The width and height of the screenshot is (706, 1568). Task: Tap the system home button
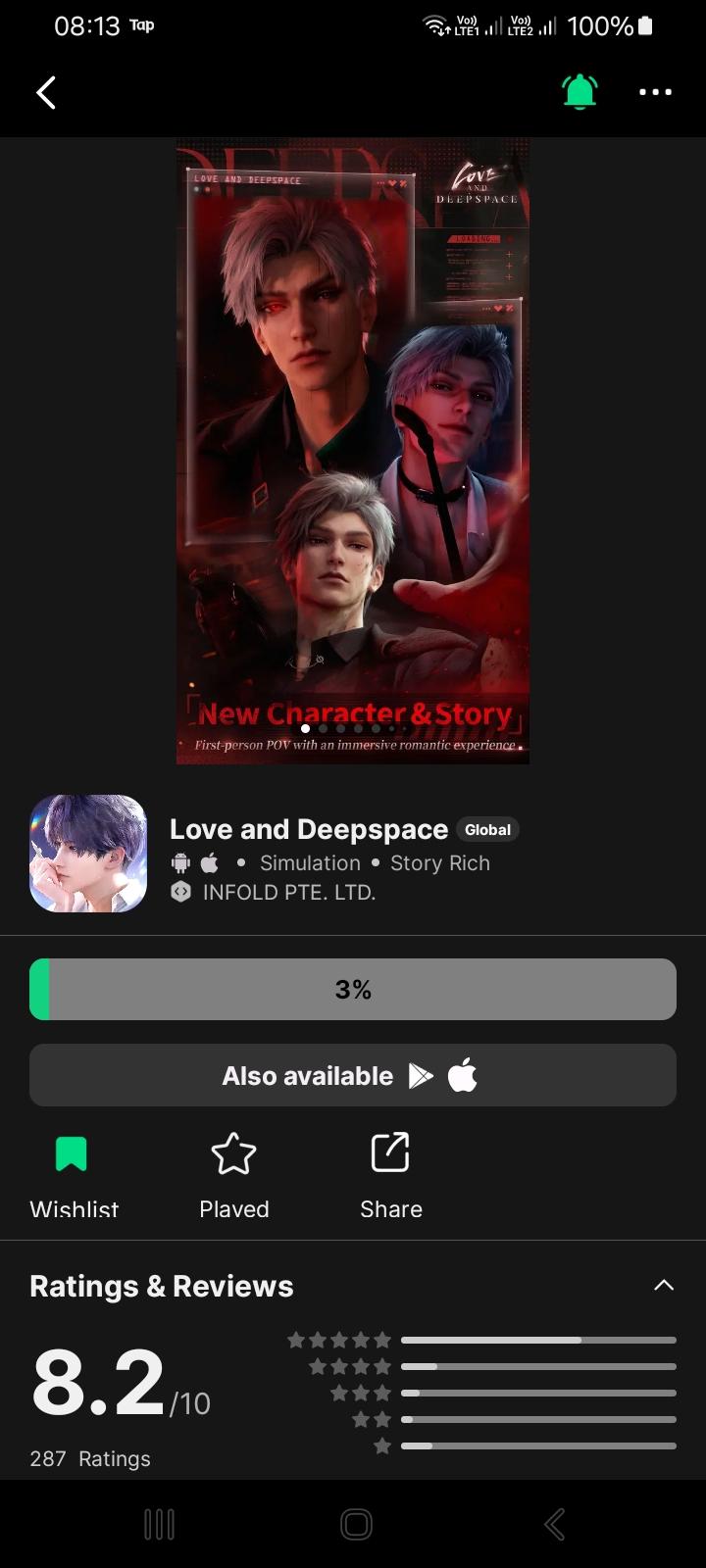coord(356,1524)
